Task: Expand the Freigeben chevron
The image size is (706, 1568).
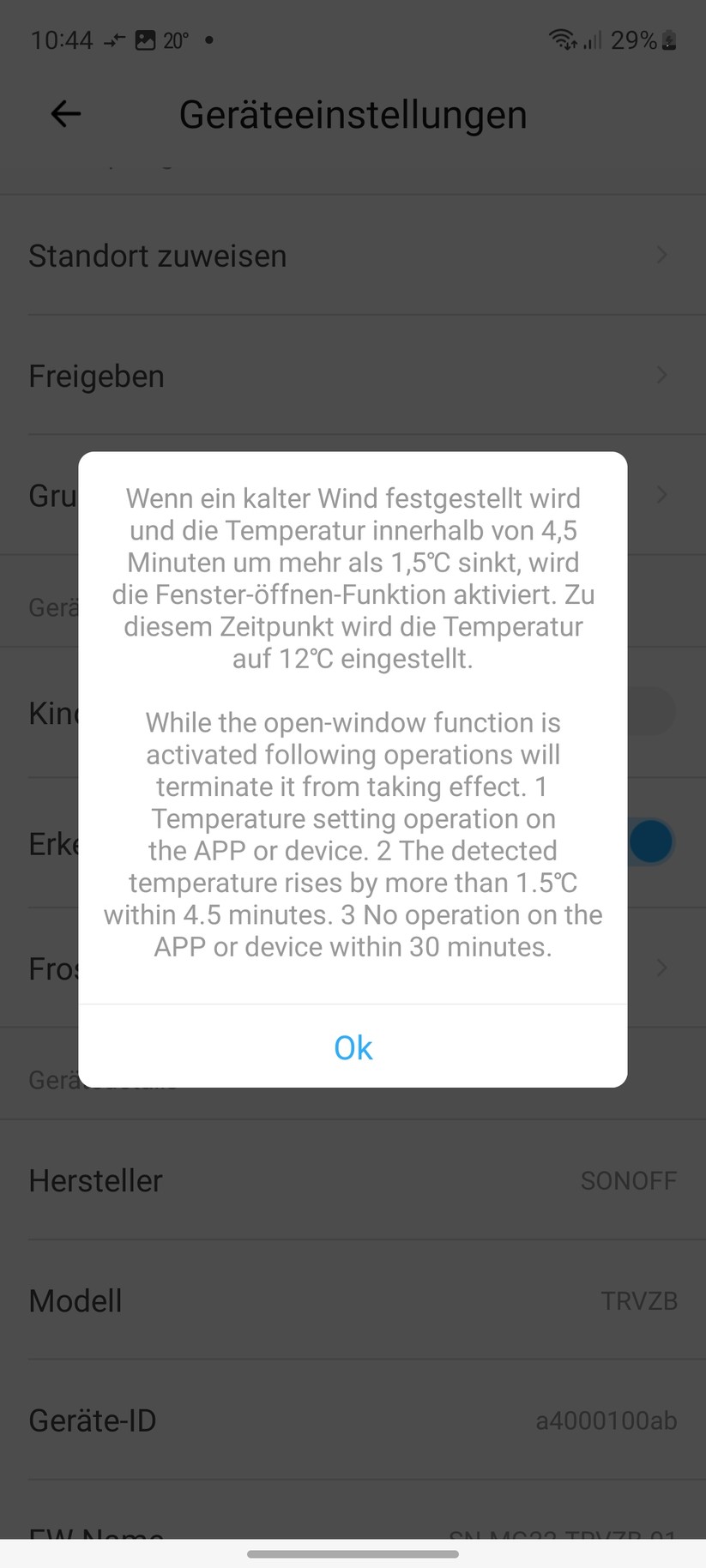Action: [x=661, y=375]
